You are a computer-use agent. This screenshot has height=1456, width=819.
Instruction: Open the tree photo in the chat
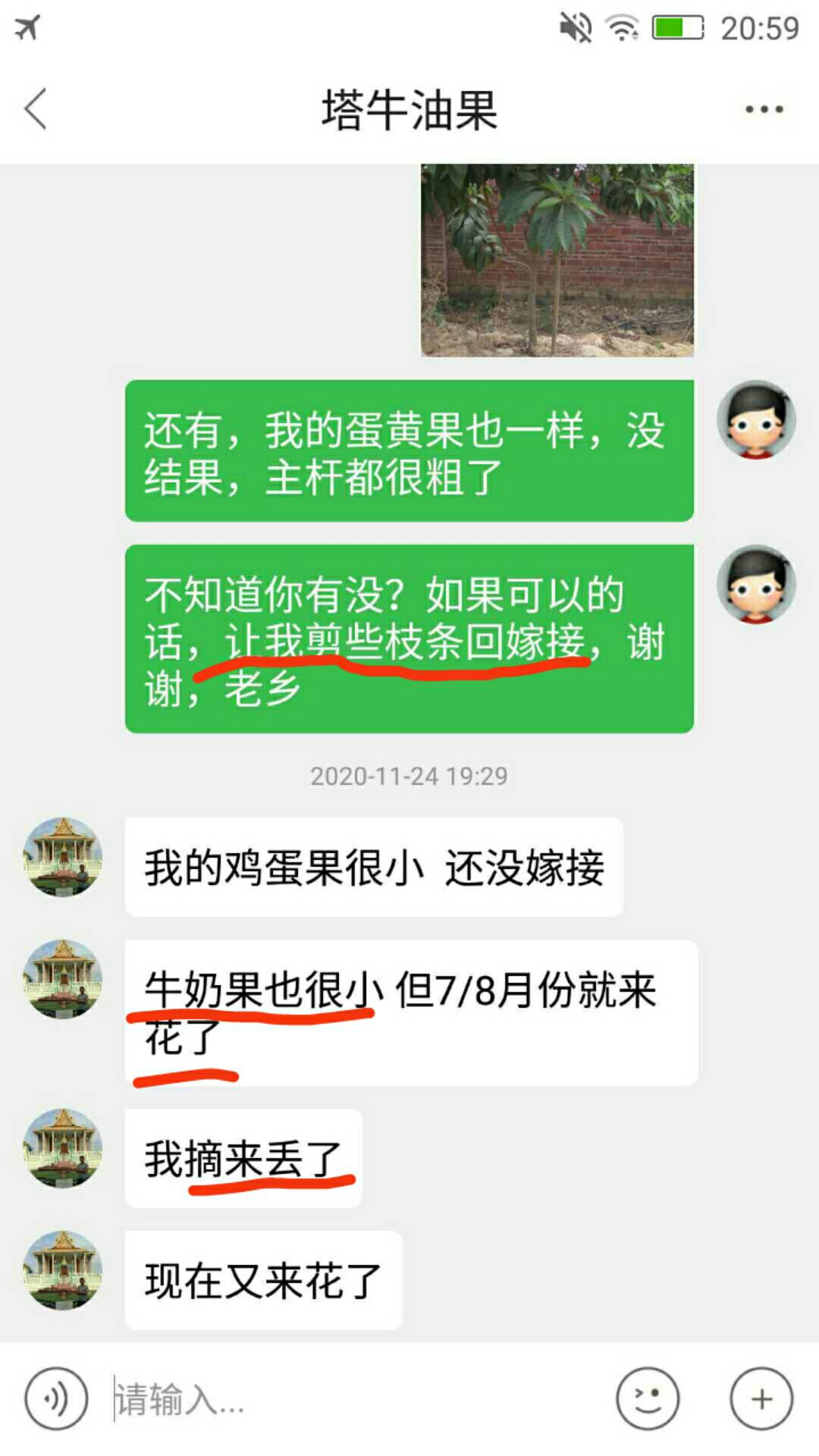(557, 260)
